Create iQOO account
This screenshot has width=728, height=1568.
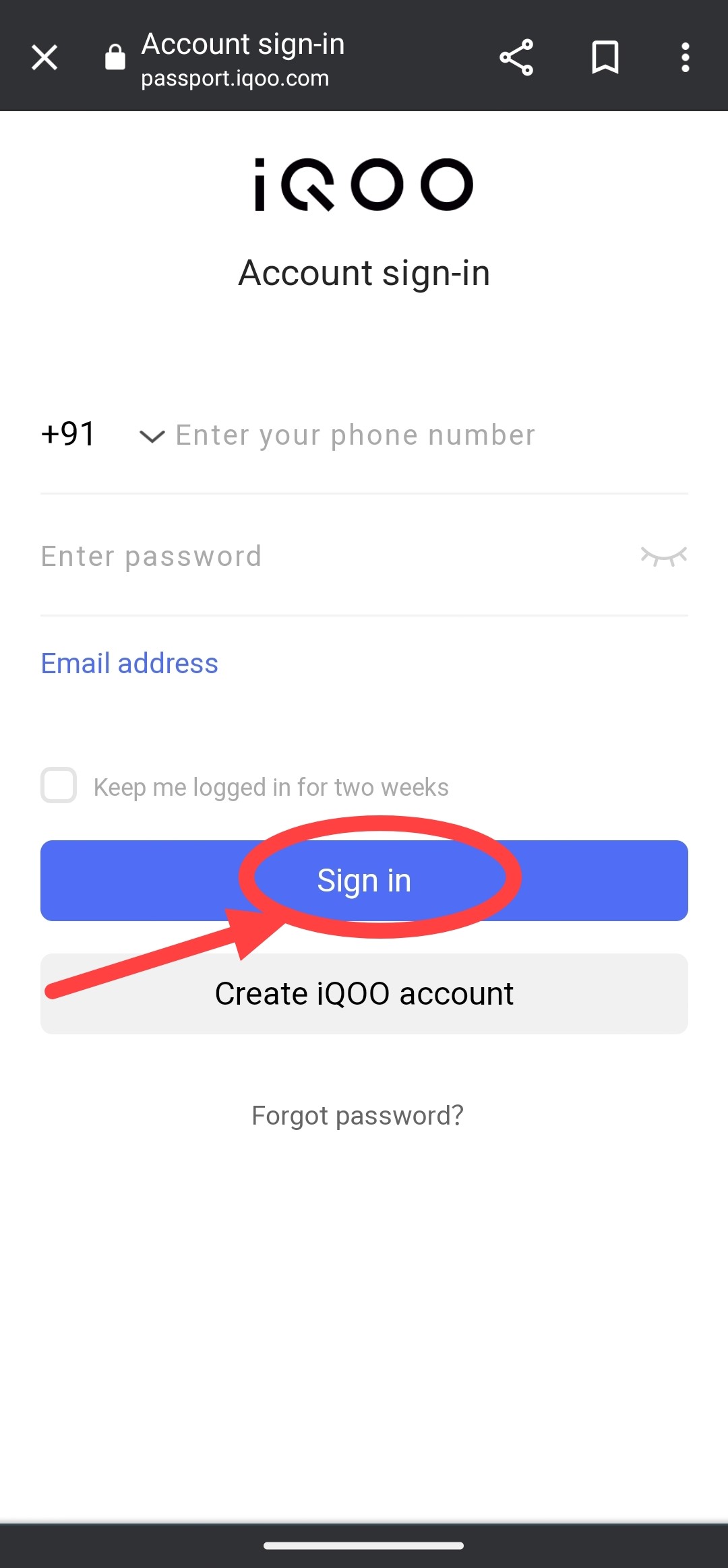(364, 994)
